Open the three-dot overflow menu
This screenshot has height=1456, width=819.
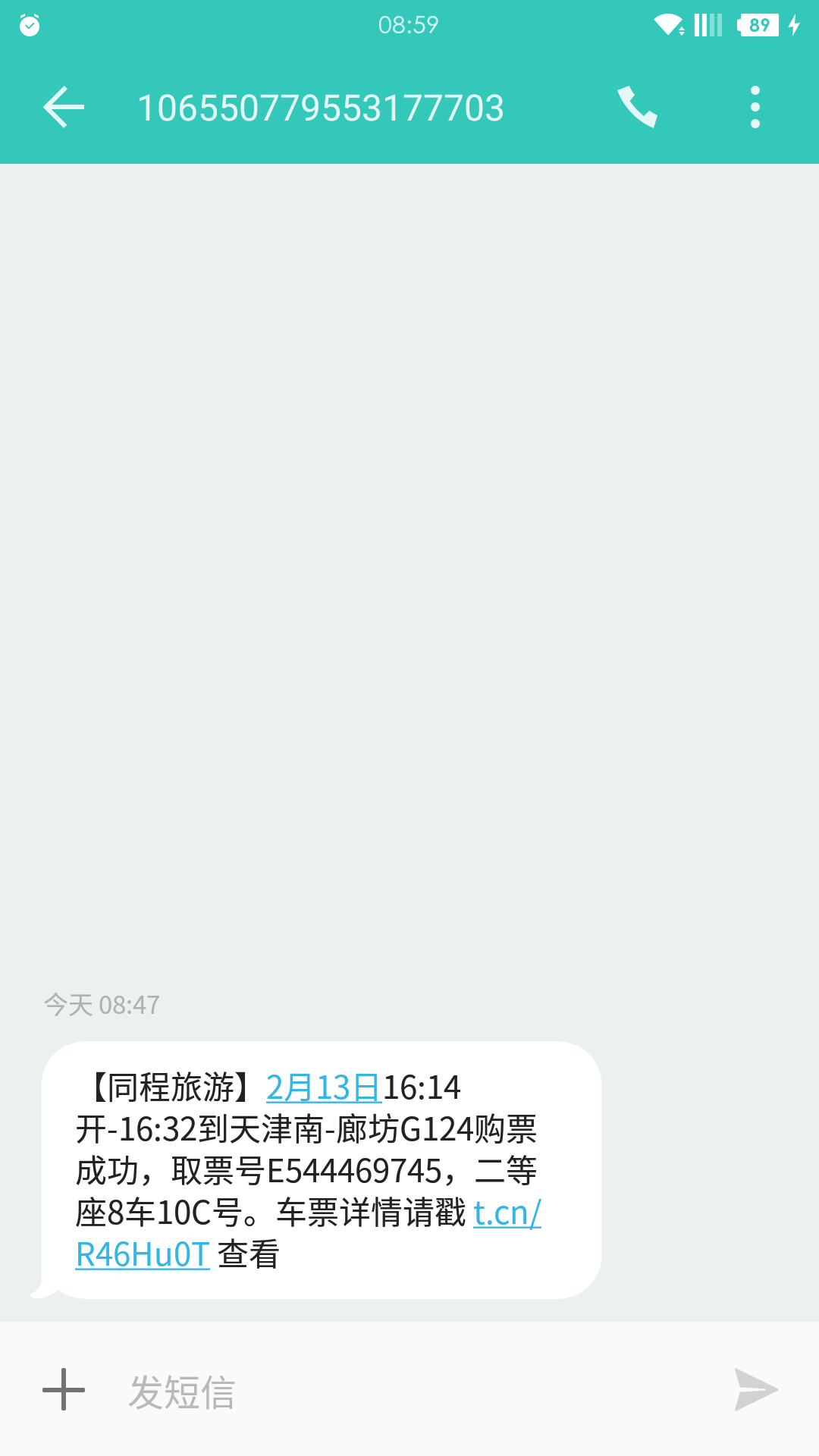click(x=755, y=107)
